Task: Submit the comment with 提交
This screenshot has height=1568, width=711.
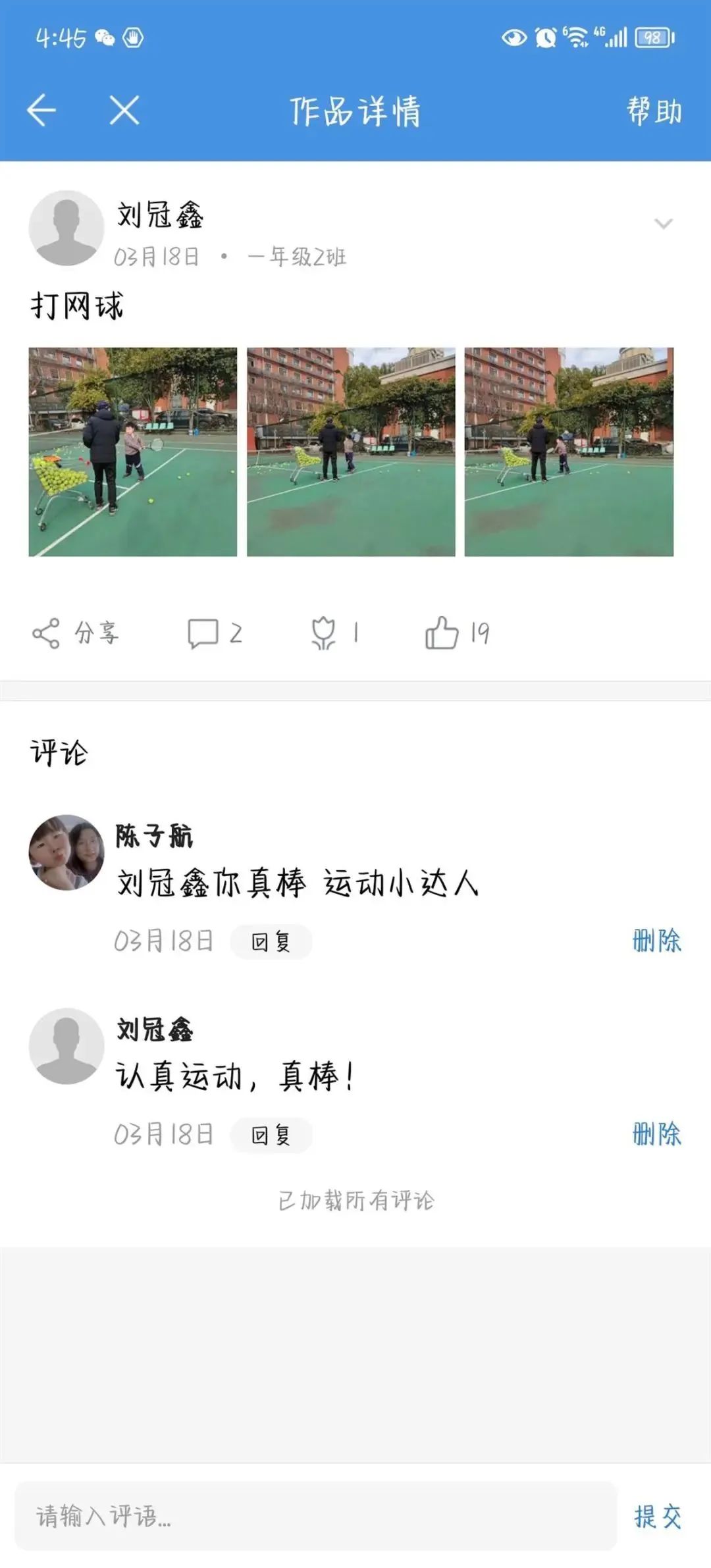Action: 657,1517
